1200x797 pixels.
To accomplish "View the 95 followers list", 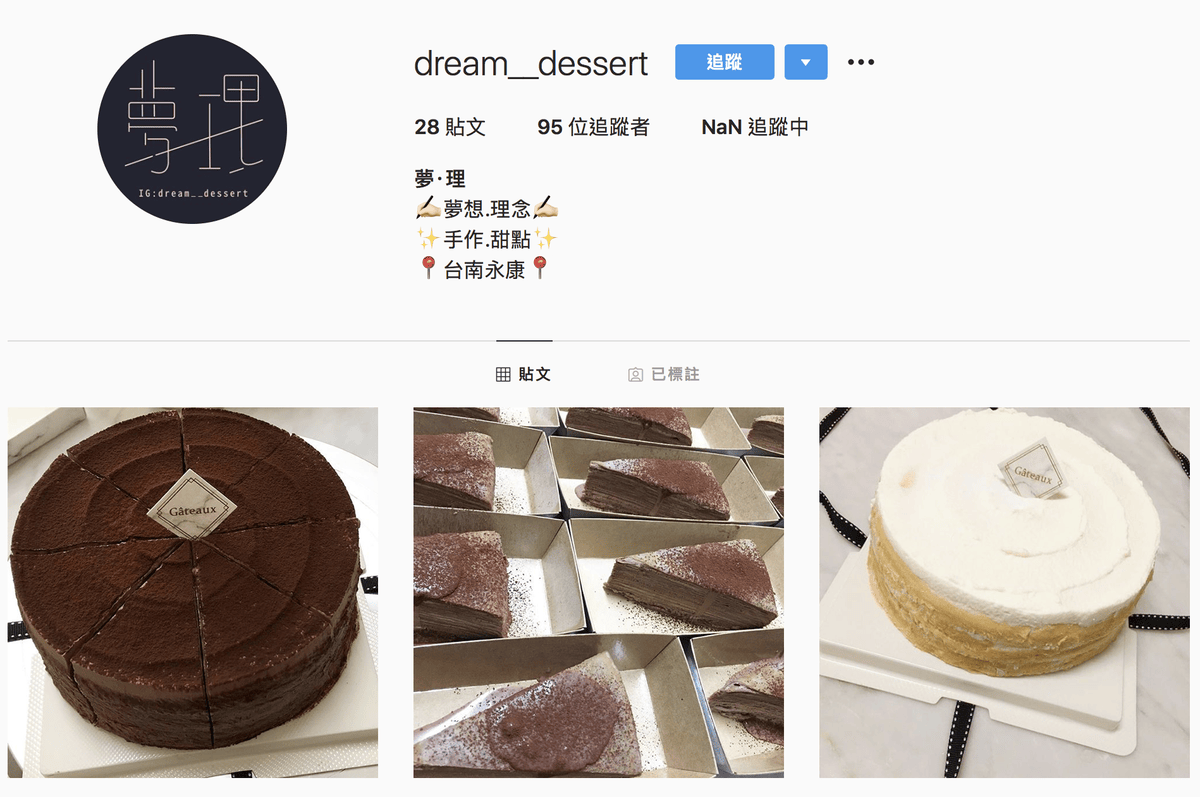I will [593, 127].
